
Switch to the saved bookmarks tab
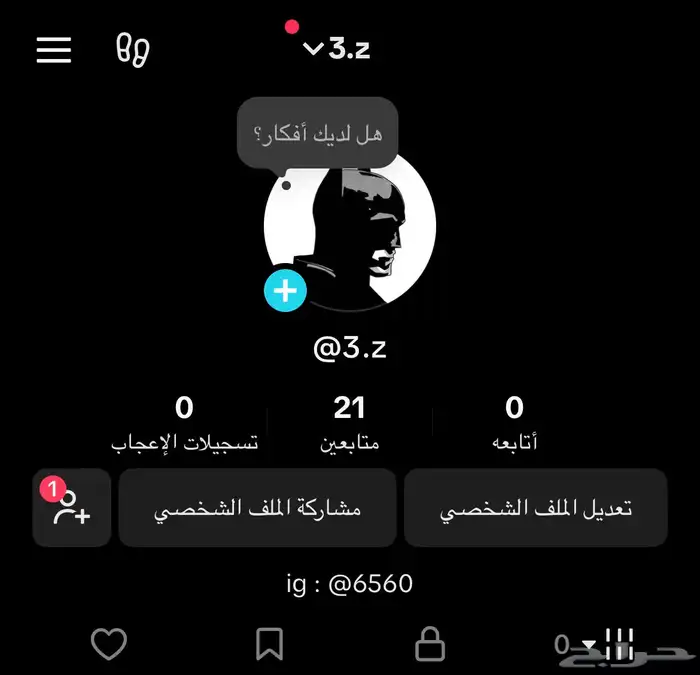pos(269,644)
